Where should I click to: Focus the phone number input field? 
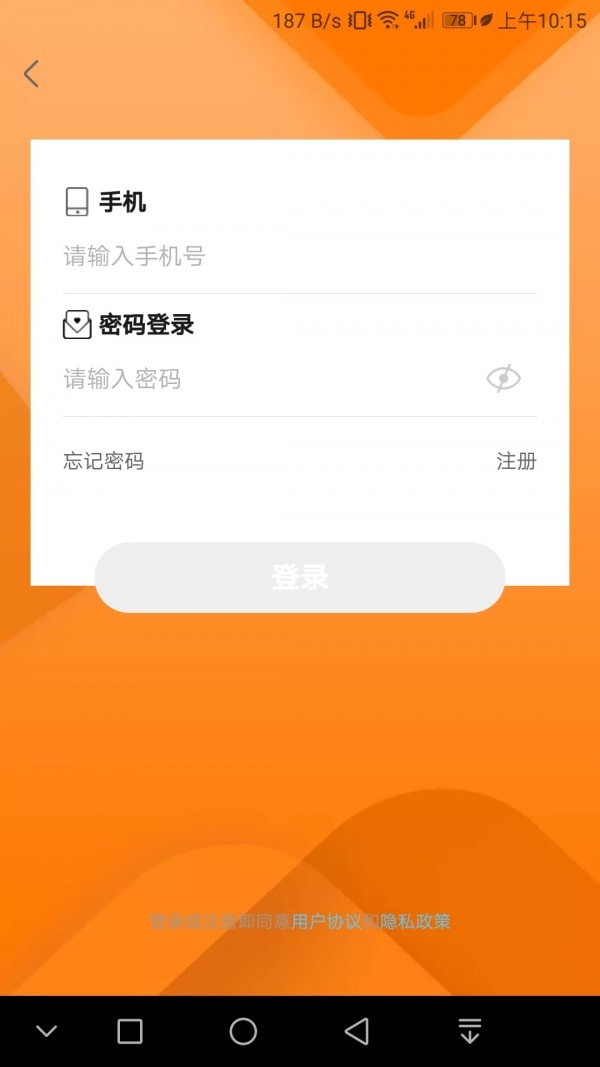pyautogui.click(x=299, y=257)
